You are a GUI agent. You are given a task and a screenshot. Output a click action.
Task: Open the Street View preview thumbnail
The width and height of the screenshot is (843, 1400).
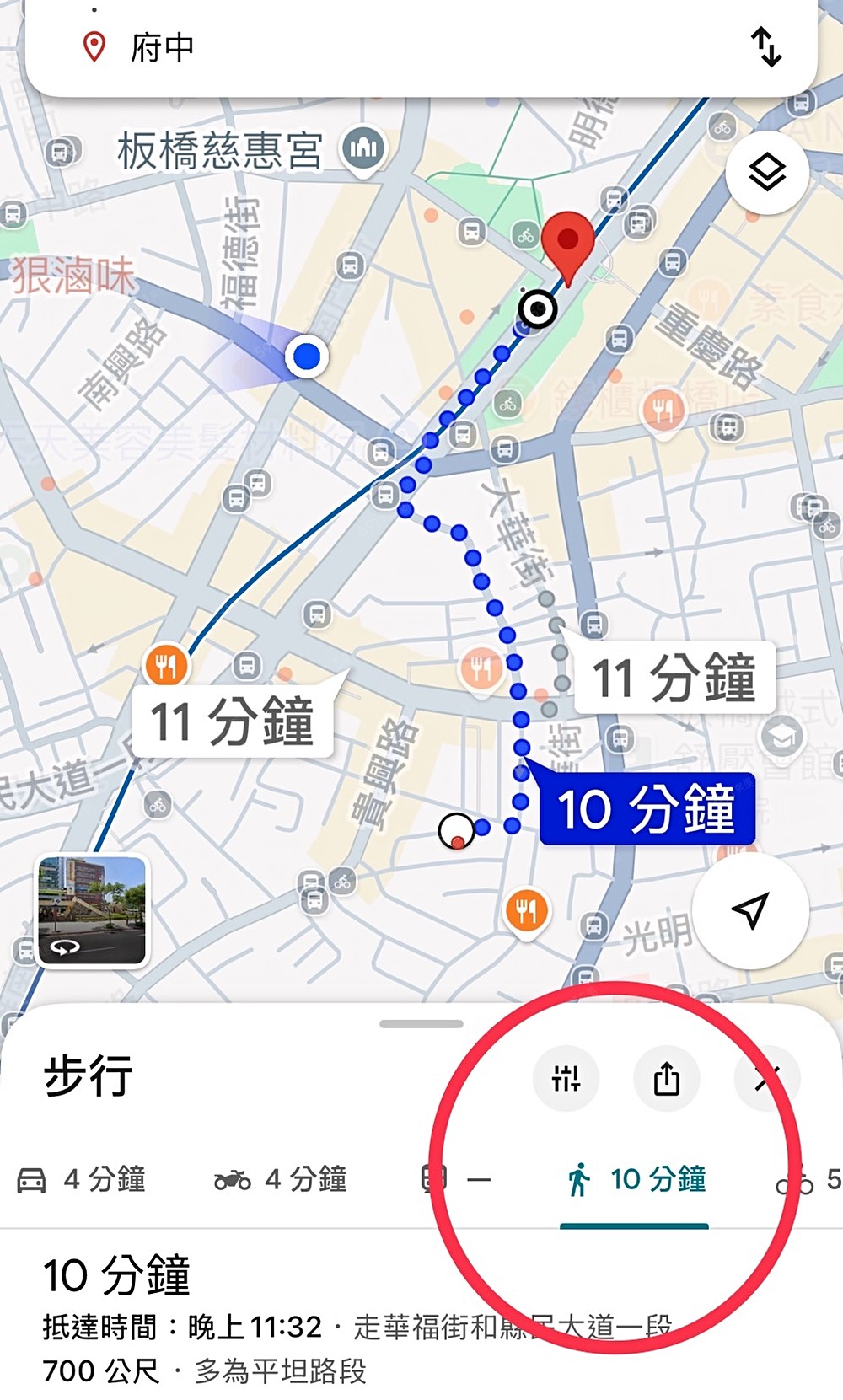[92, 910]
